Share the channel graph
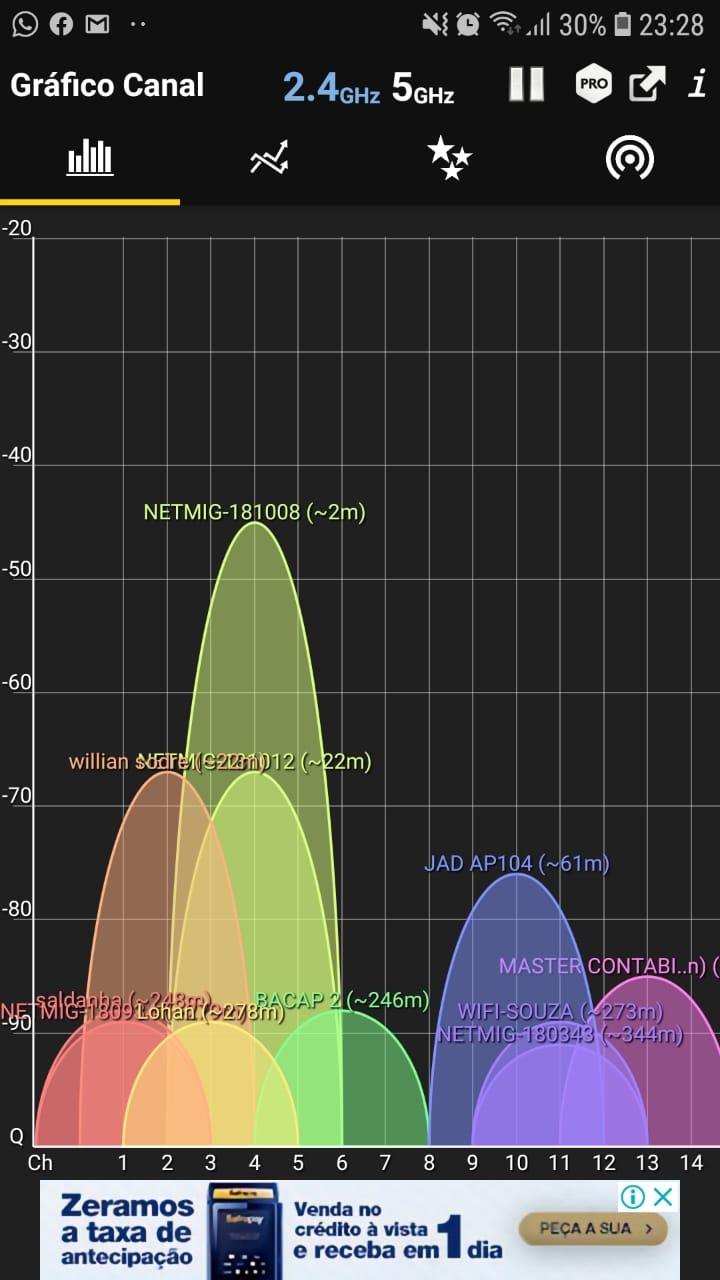This screenshot has width=720, height=1280. point(647,85)
